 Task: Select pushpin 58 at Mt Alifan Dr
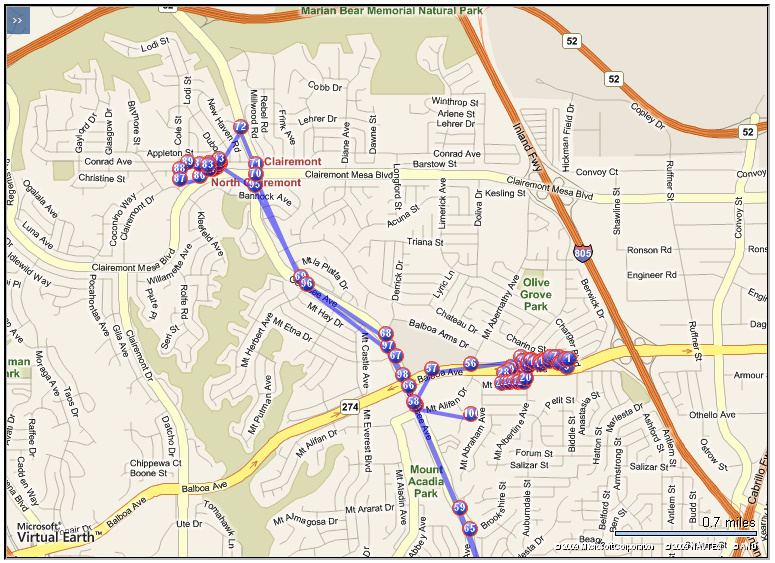(414, 401)
